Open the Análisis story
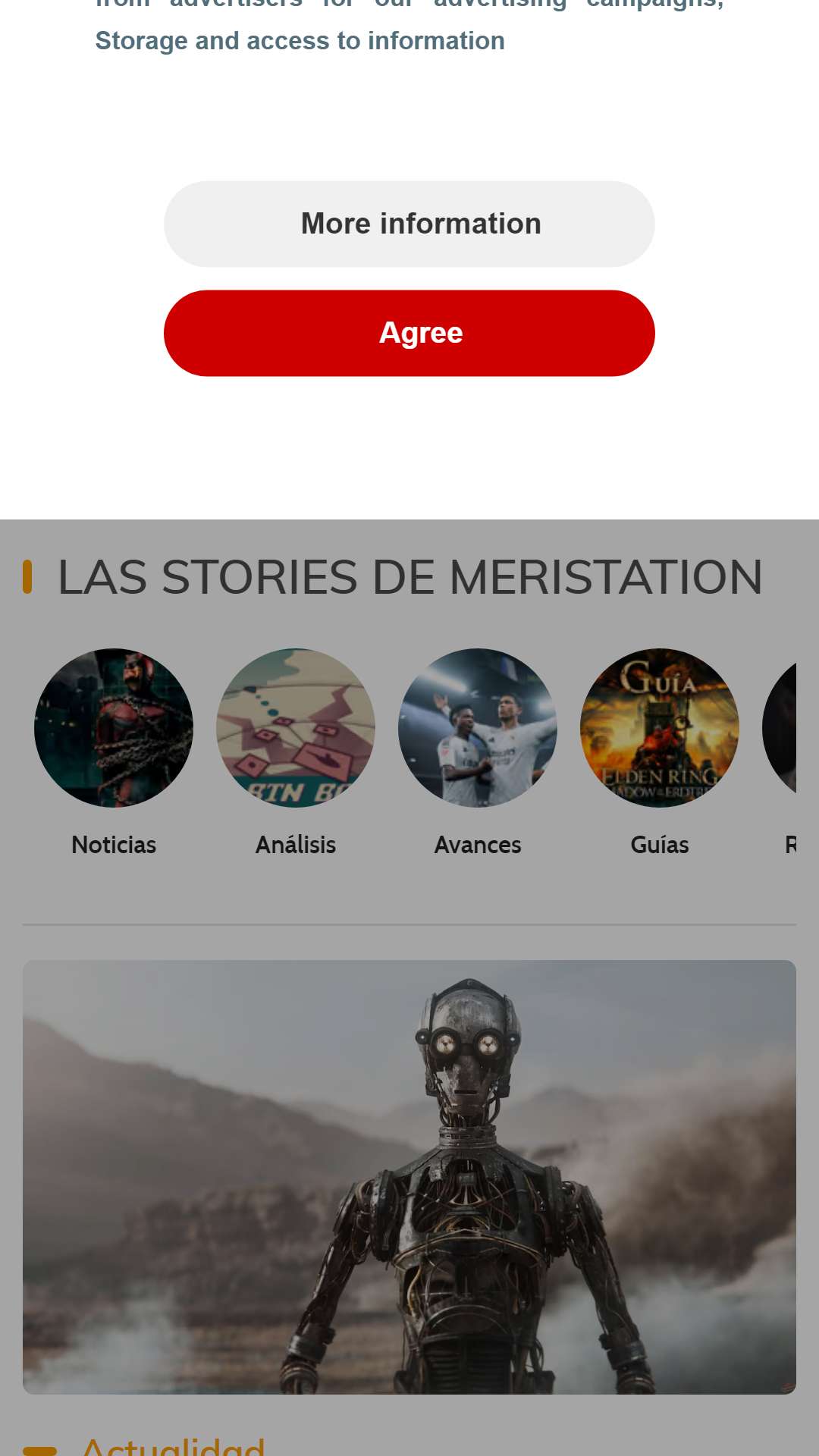 296,728
